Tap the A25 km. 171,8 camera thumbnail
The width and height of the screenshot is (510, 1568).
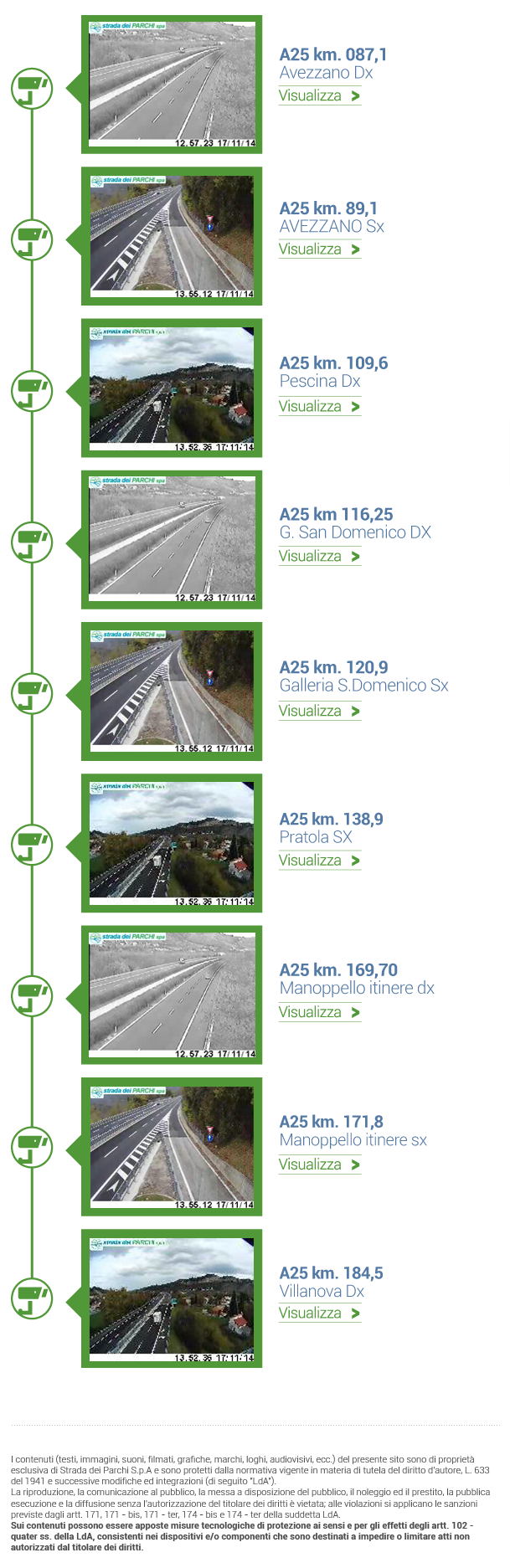(172, 1147)
